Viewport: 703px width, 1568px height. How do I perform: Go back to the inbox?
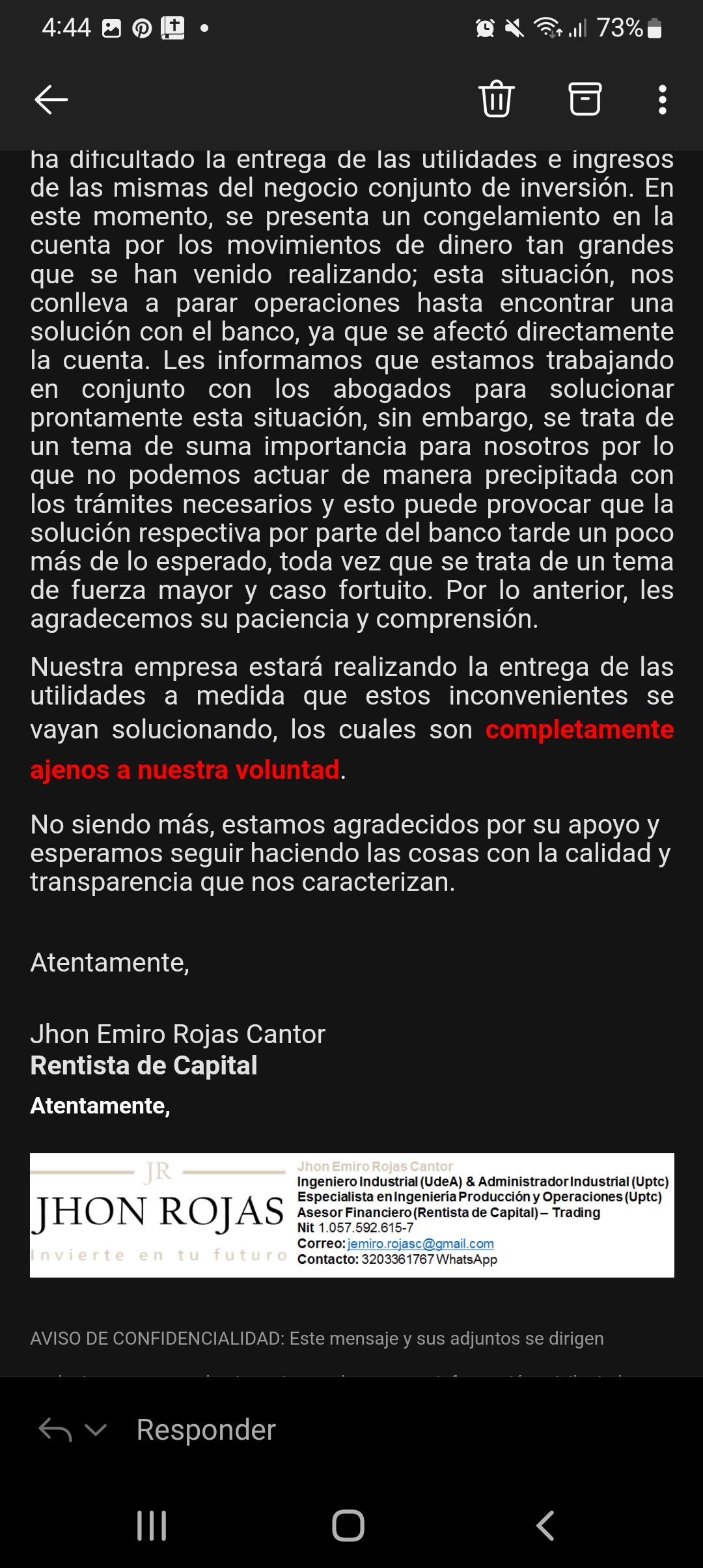51,100
